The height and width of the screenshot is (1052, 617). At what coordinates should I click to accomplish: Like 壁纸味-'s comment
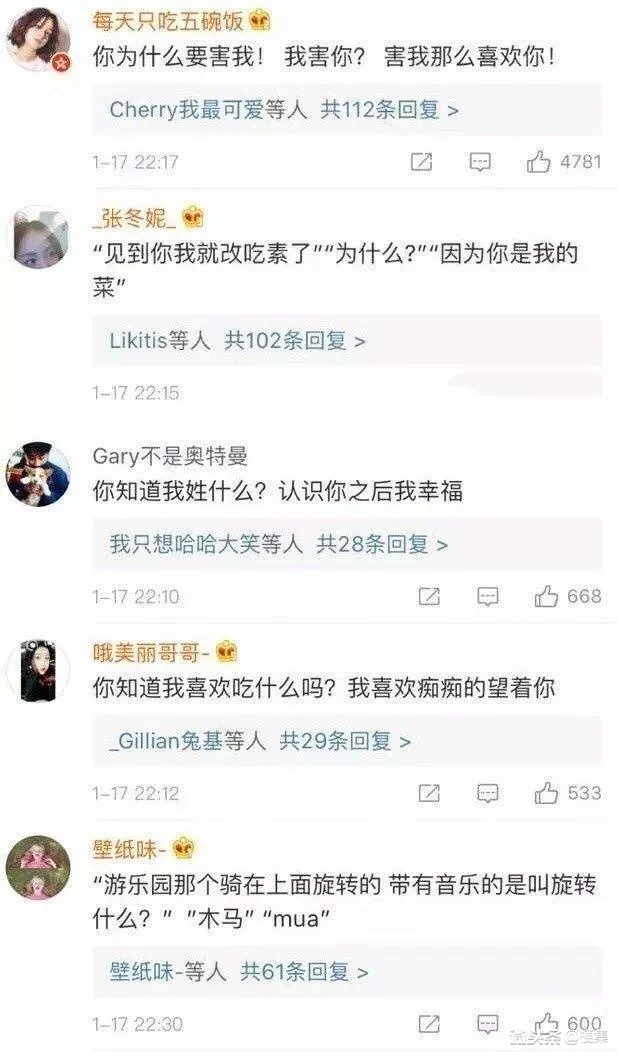pos(546,1023)
